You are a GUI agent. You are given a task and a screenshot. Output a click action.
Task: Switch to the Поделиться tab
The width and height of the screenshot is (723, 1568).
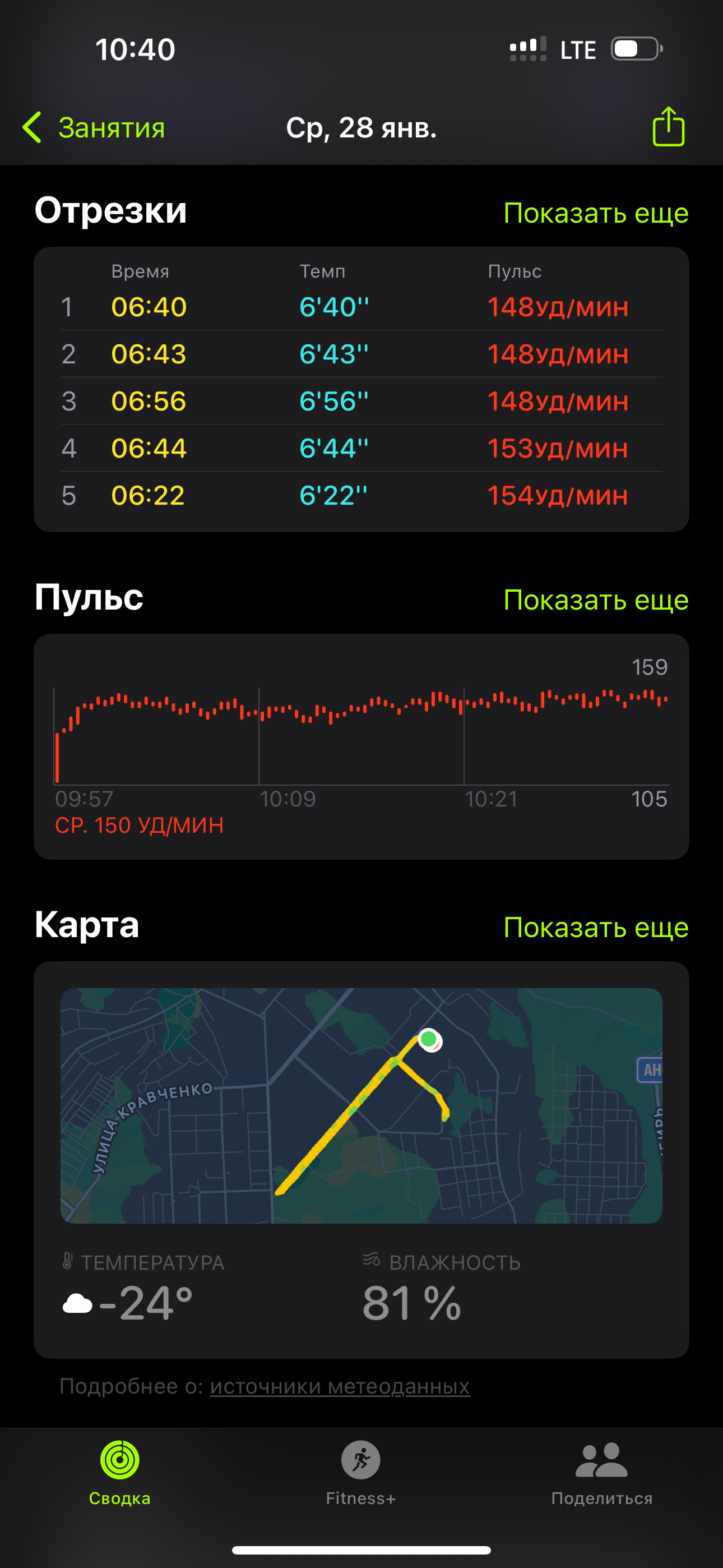point(602,1473)
